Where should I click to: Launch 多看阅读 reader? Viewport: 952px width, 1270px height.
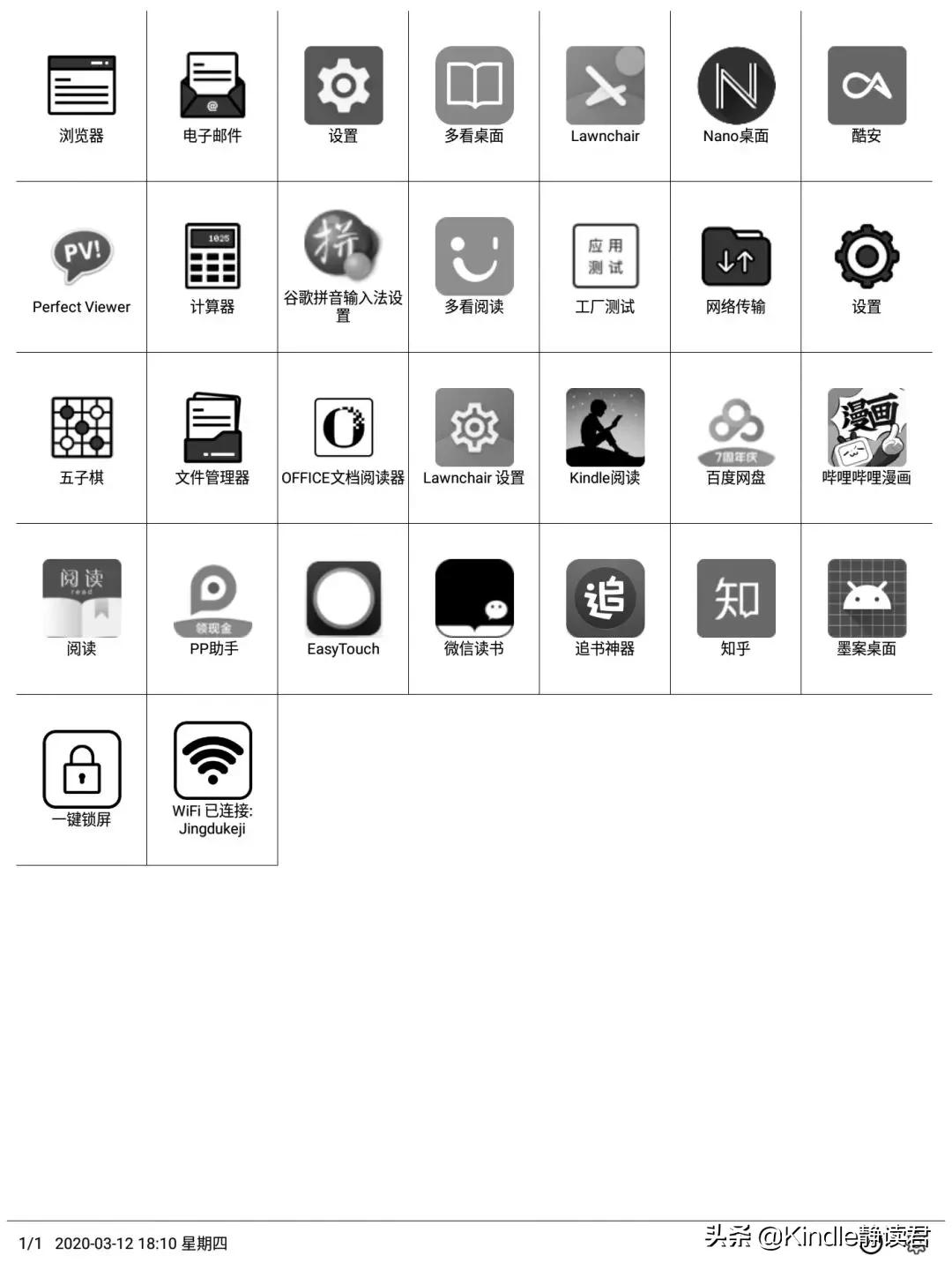474,257
